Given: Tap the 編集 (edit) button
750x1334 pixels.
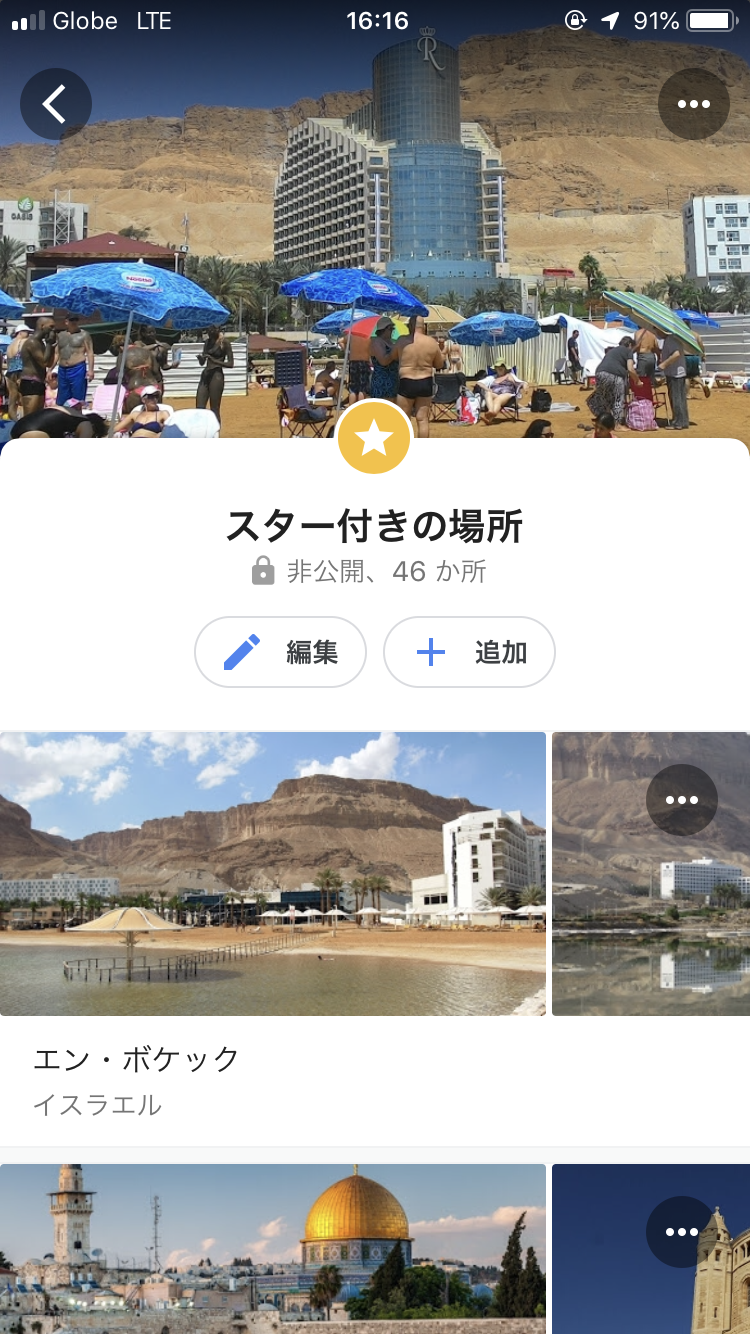Looking at the screenshot, I should (x=280, y=652).
